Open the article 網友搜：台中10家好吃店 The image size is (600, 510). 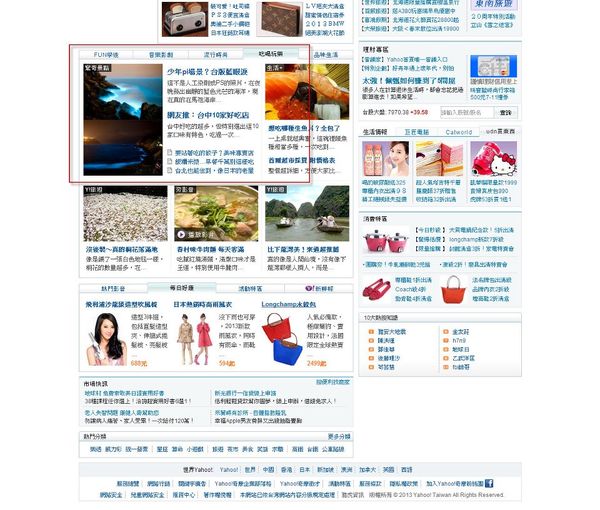[208, 116]
